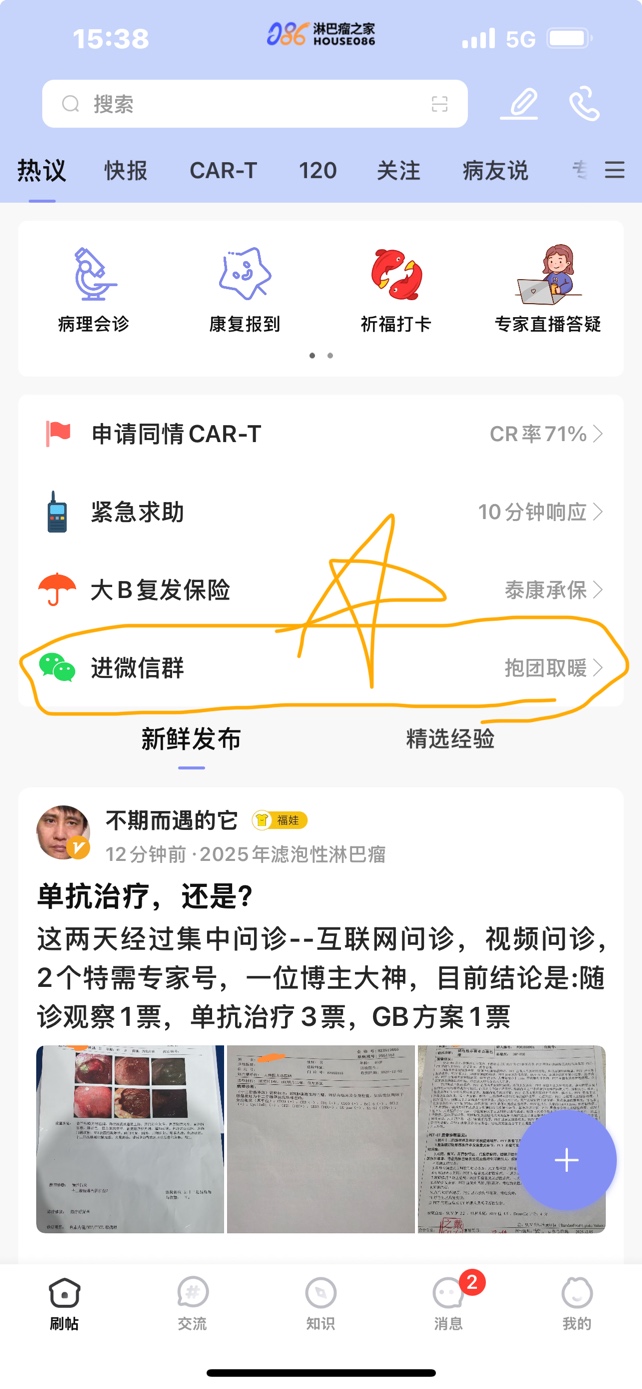The image size is (642, 1389).
Task: Tap the floating plus button
Action: pos(567,1160)
